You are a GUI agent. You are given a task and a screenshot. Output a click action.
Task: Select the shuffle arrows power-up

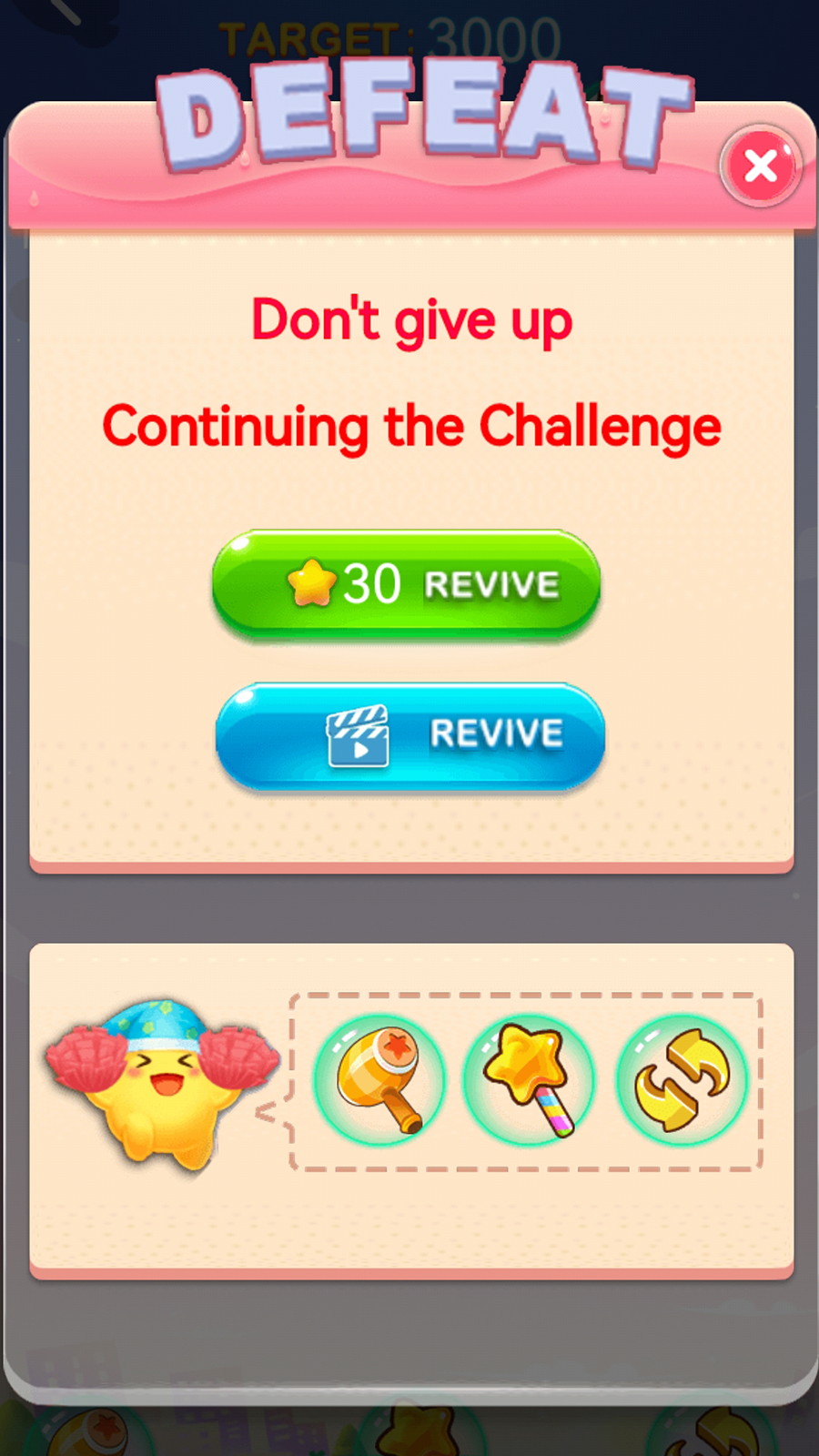tap(682, 1080)
